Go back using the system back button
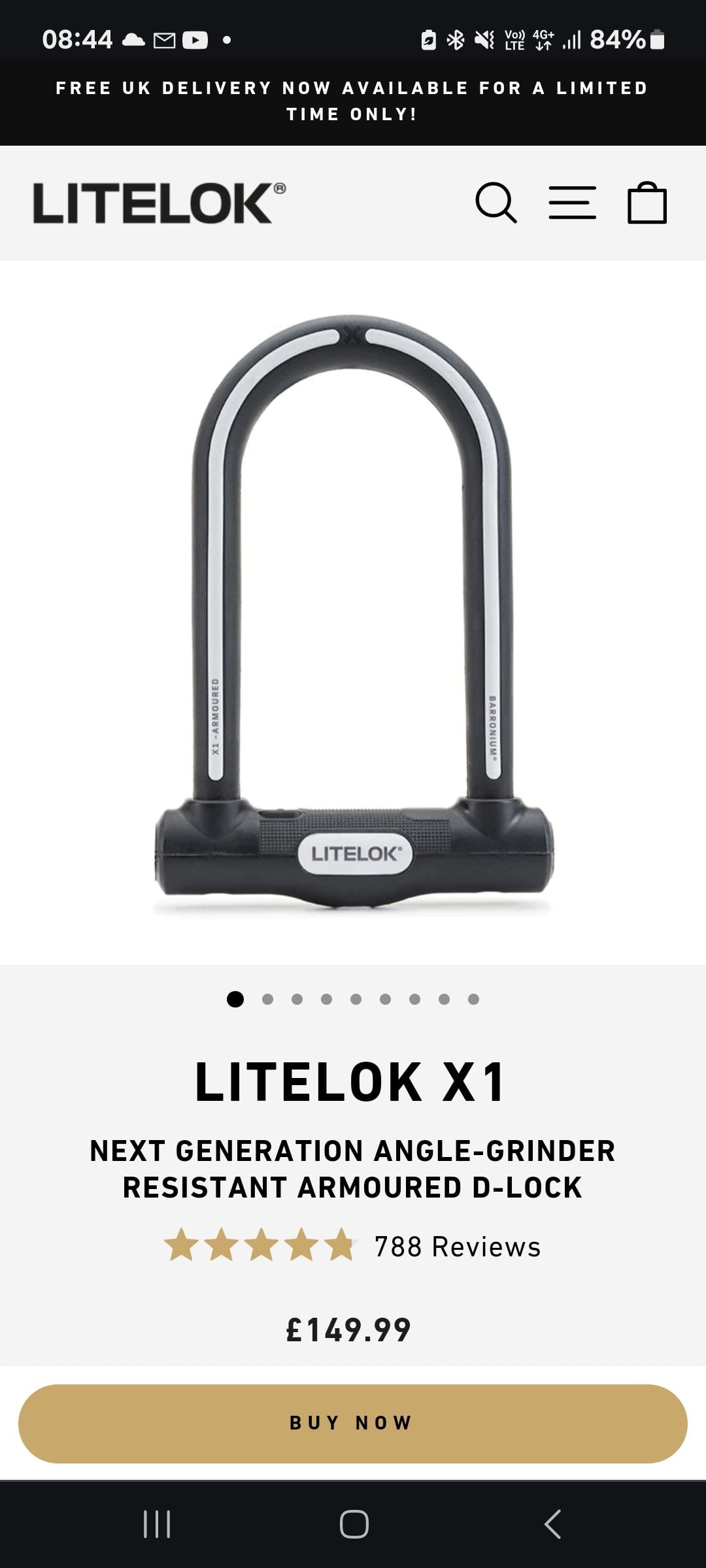The width and height of the screenshot is (706, 1568). [x=552, y=1524]
